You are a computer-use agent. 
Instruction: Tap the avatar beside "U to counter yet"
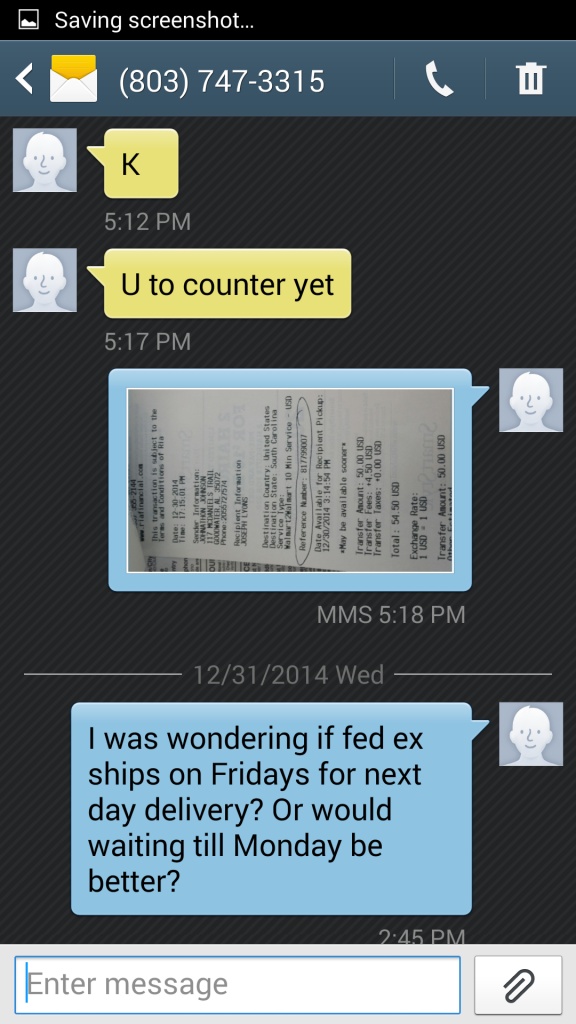tap(45, 280)
